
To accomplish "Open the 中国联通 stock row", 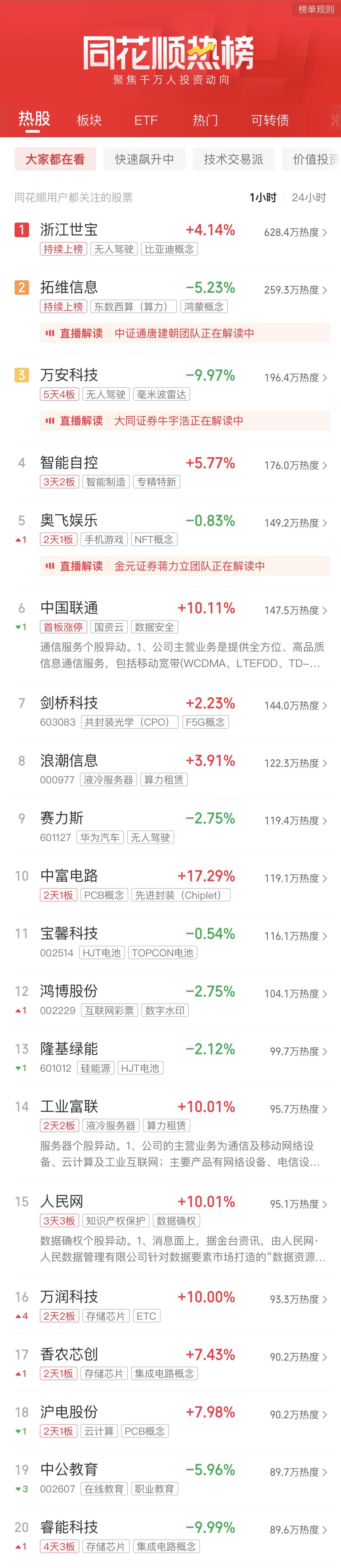I will coord(69,607).
